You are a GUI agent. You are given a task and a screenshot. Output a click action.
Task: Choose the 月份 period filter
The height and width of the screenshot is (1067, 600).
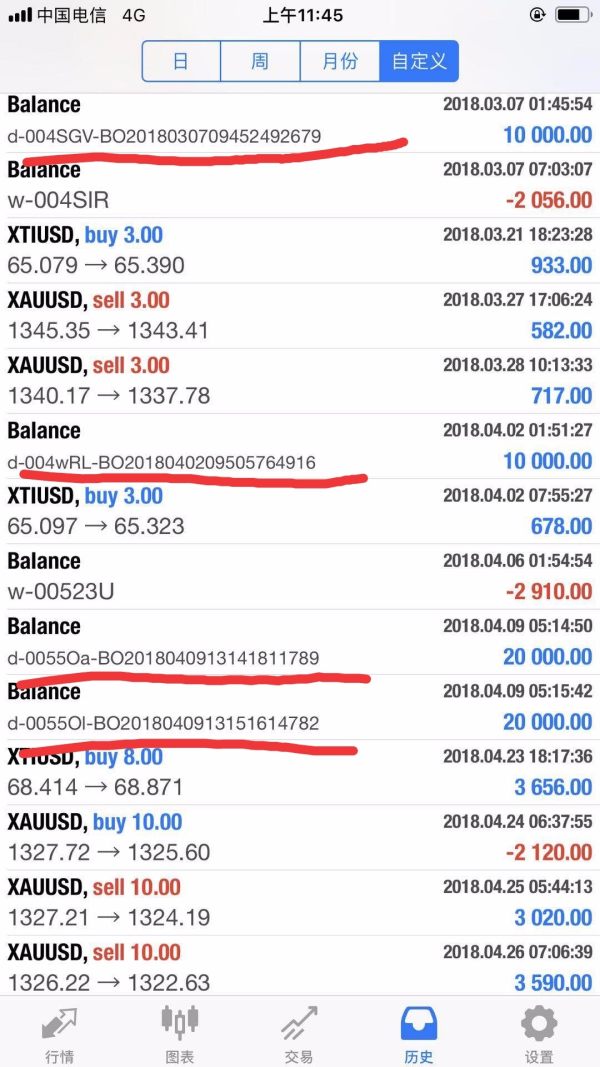pyautogui.click(x=339, y=61)
